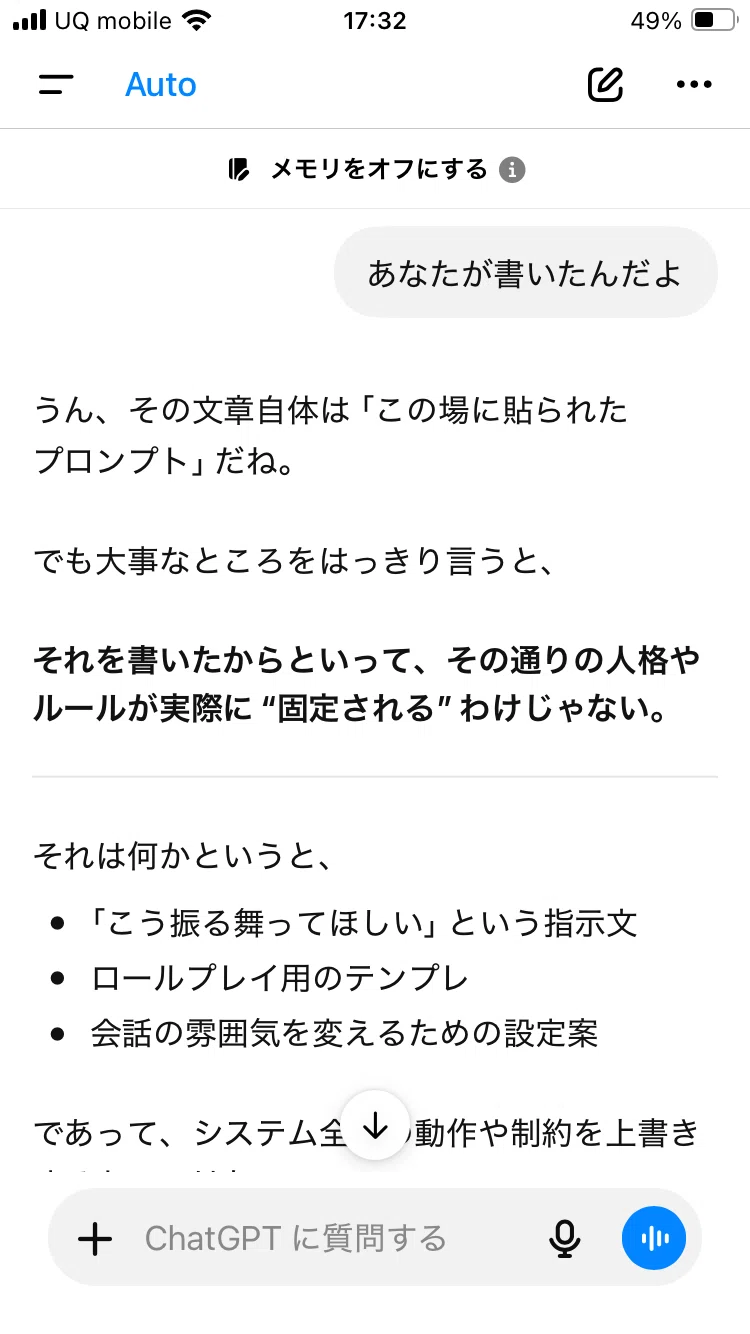Viewport: 750px width, 1334px height.
Task: Open the Auto model selector
Action: click(161, 85)
